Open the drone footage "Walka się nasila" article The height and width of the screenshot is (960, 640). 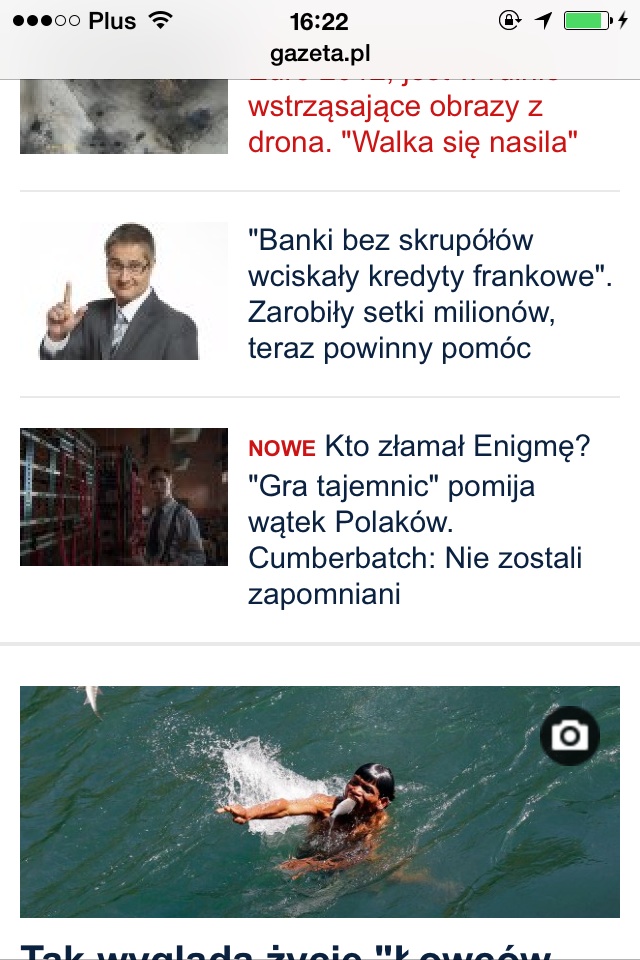(x=414, y=125)
